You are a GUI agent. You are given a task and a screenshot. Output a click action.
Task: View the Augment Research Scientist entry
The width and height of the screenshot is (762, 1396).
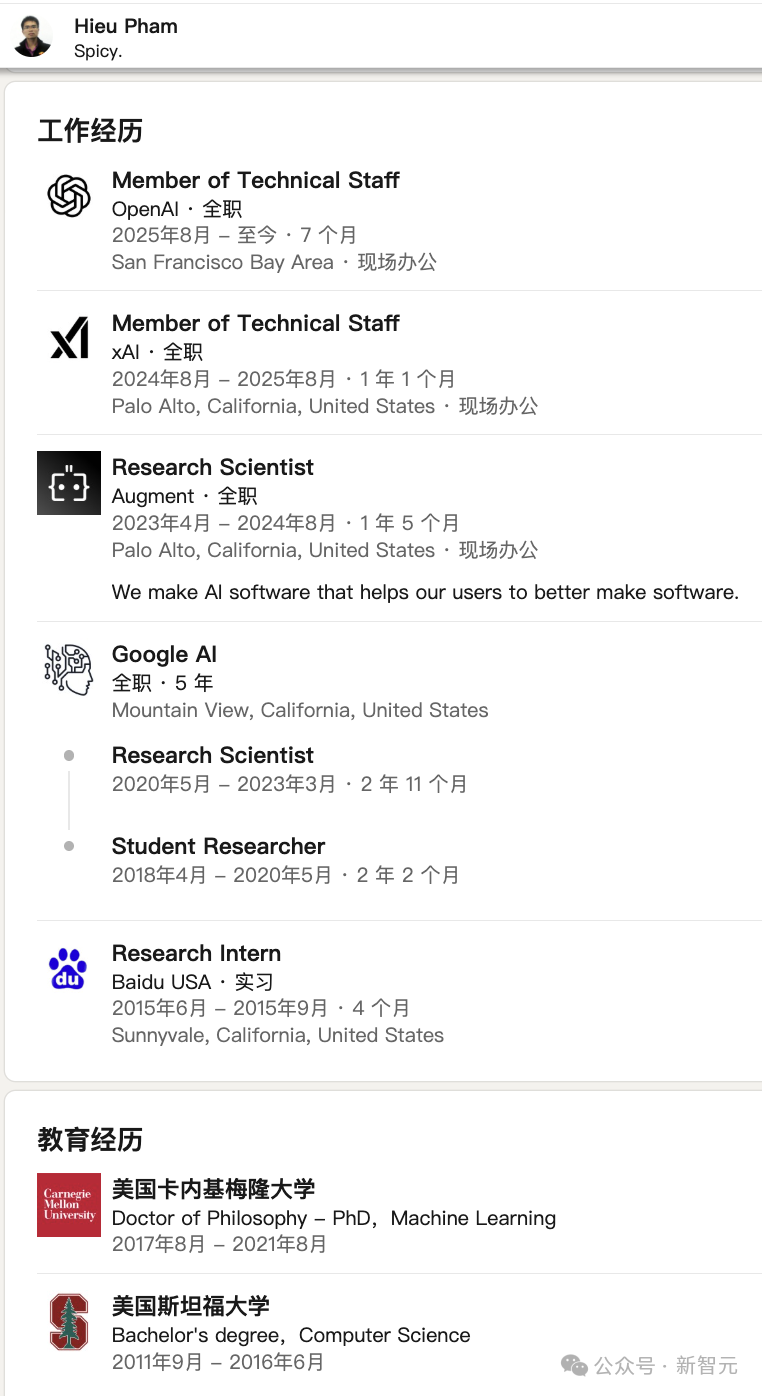click(x=212, y=468)
